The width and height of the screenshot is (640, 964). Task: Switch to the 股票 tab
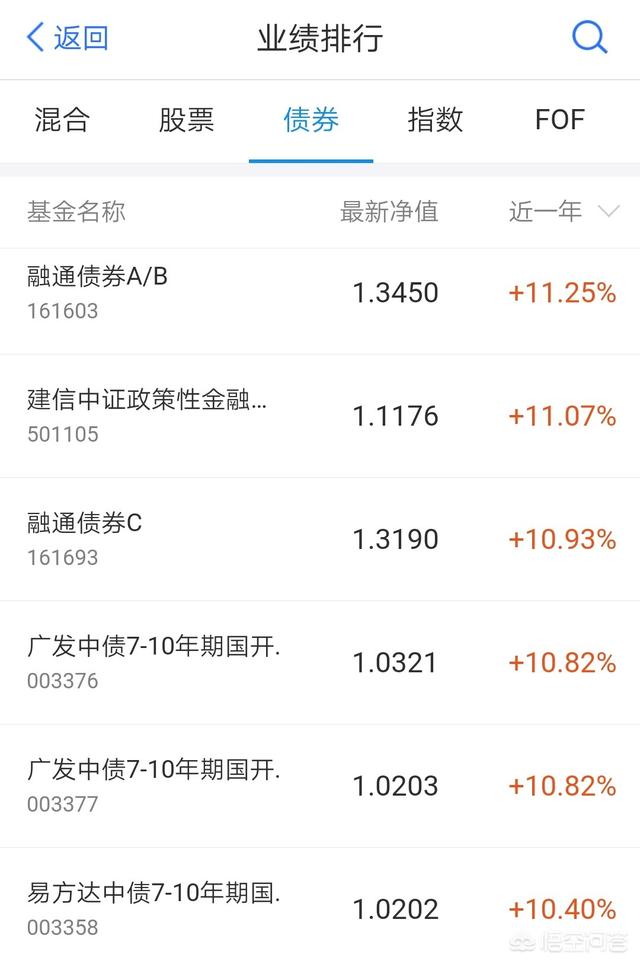(x=186, y=120)
